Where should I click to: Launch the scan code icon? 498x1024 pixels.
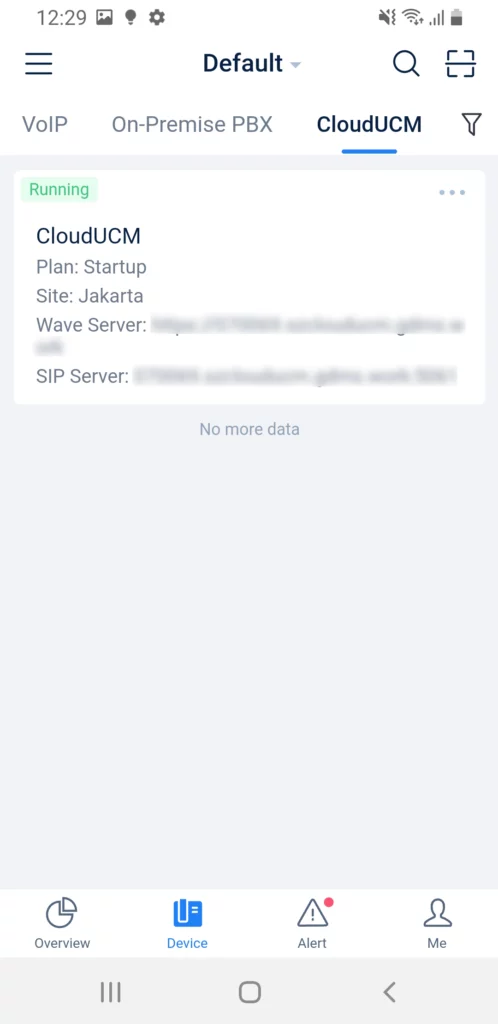point(461,63)
